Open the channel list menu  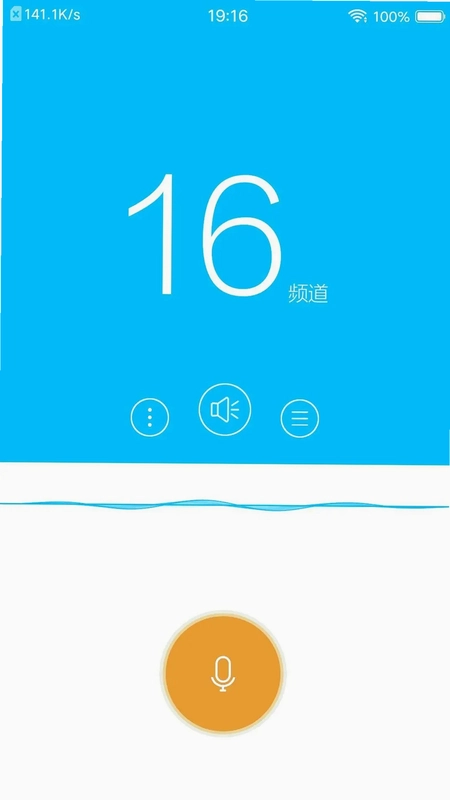pos(299,418)
